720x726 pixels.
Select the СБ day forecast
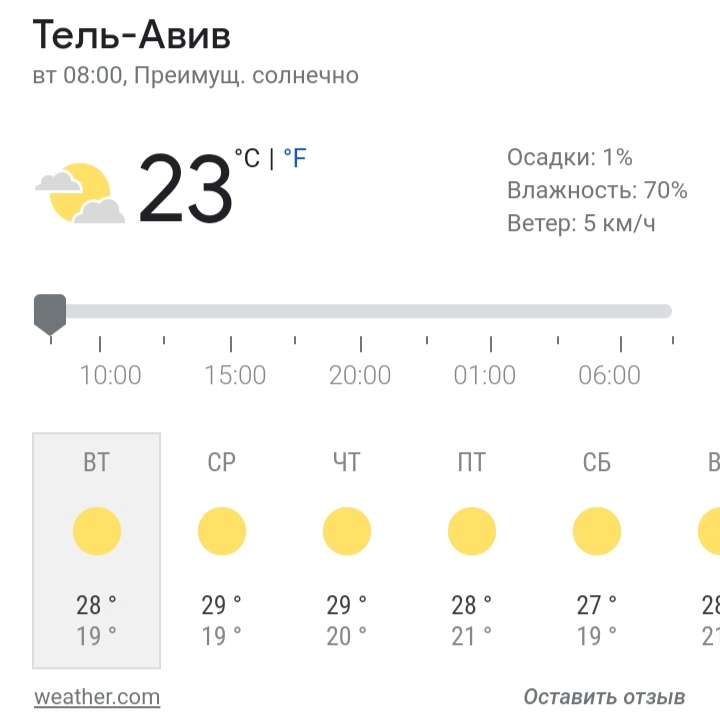596,550
